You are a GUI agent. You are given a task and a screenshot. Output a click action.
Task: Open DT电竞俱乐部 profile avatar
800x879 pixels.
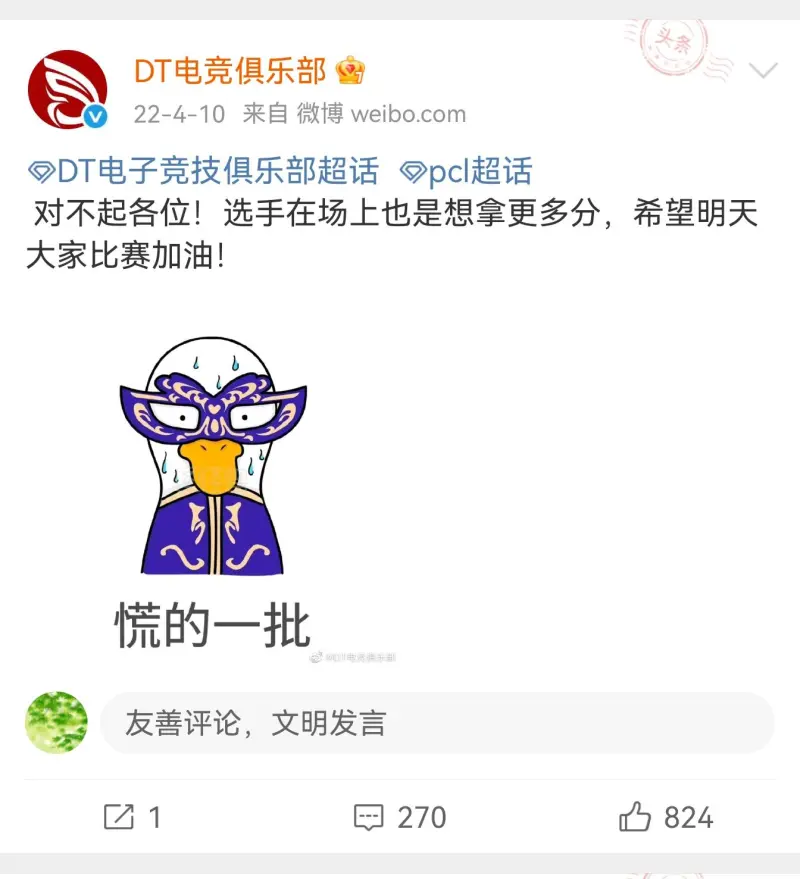[x=67, y=90]
